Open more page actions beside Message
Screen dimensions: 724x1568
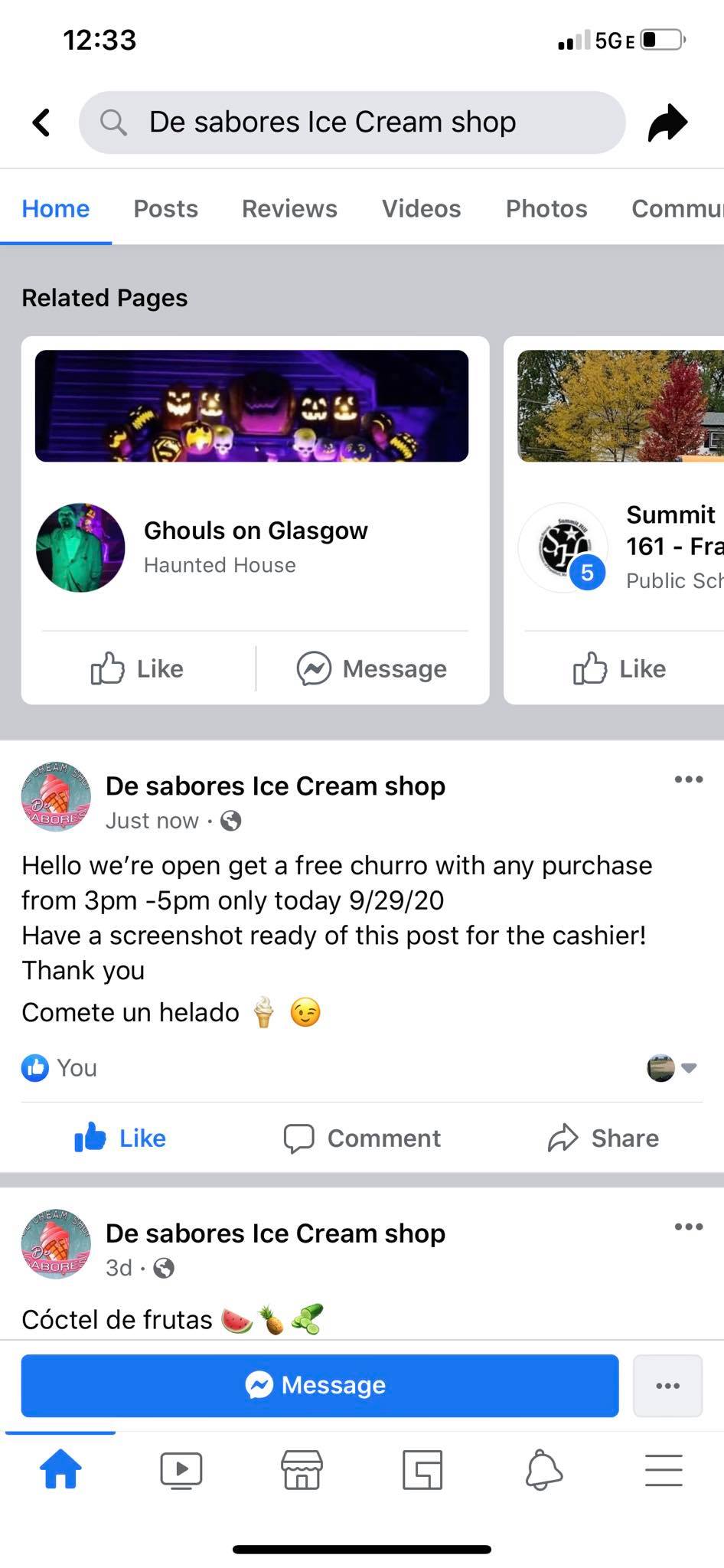pyautogui.click(x=667, y=1385)
